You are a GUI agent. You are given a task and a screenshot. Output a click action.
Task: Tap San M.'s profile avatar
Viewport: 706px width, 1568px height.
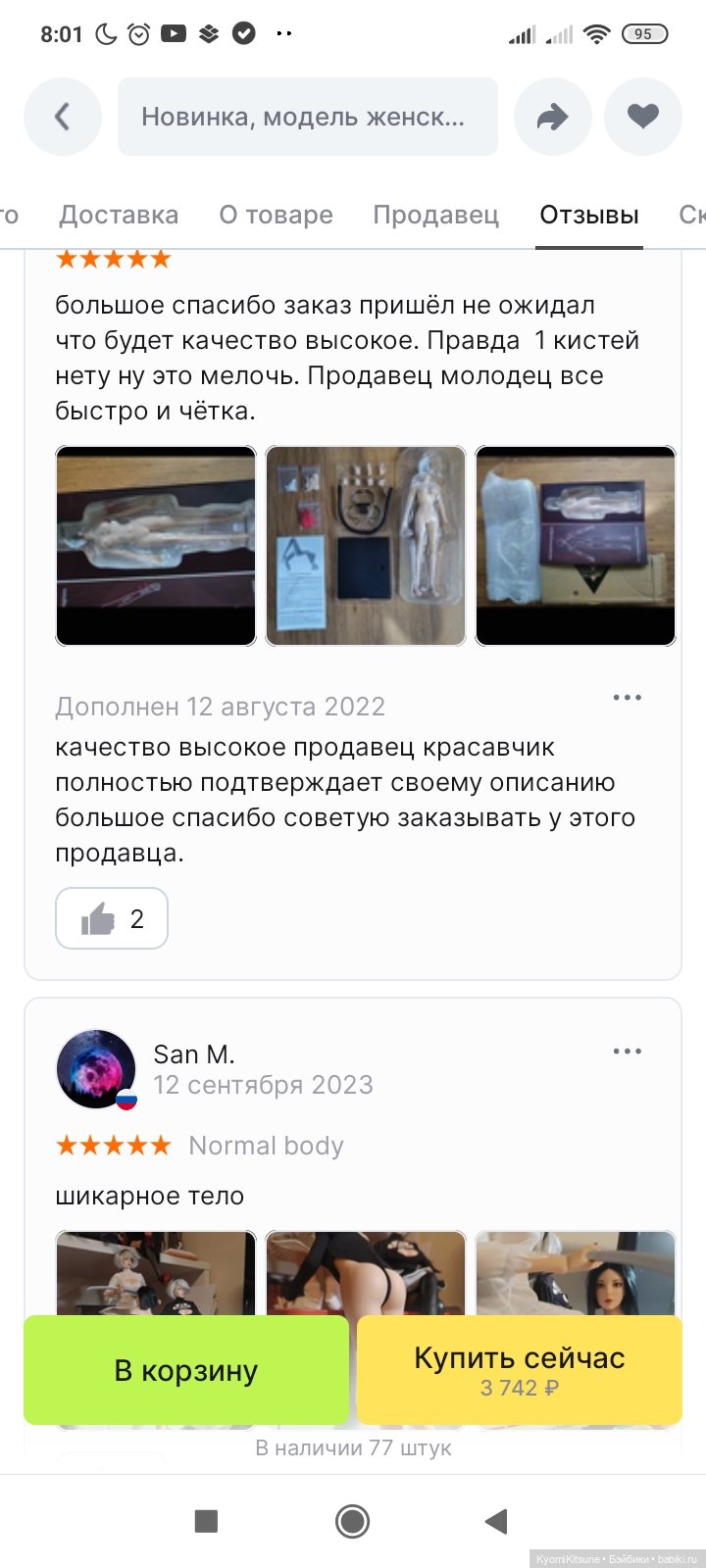tap(96, 1068)
